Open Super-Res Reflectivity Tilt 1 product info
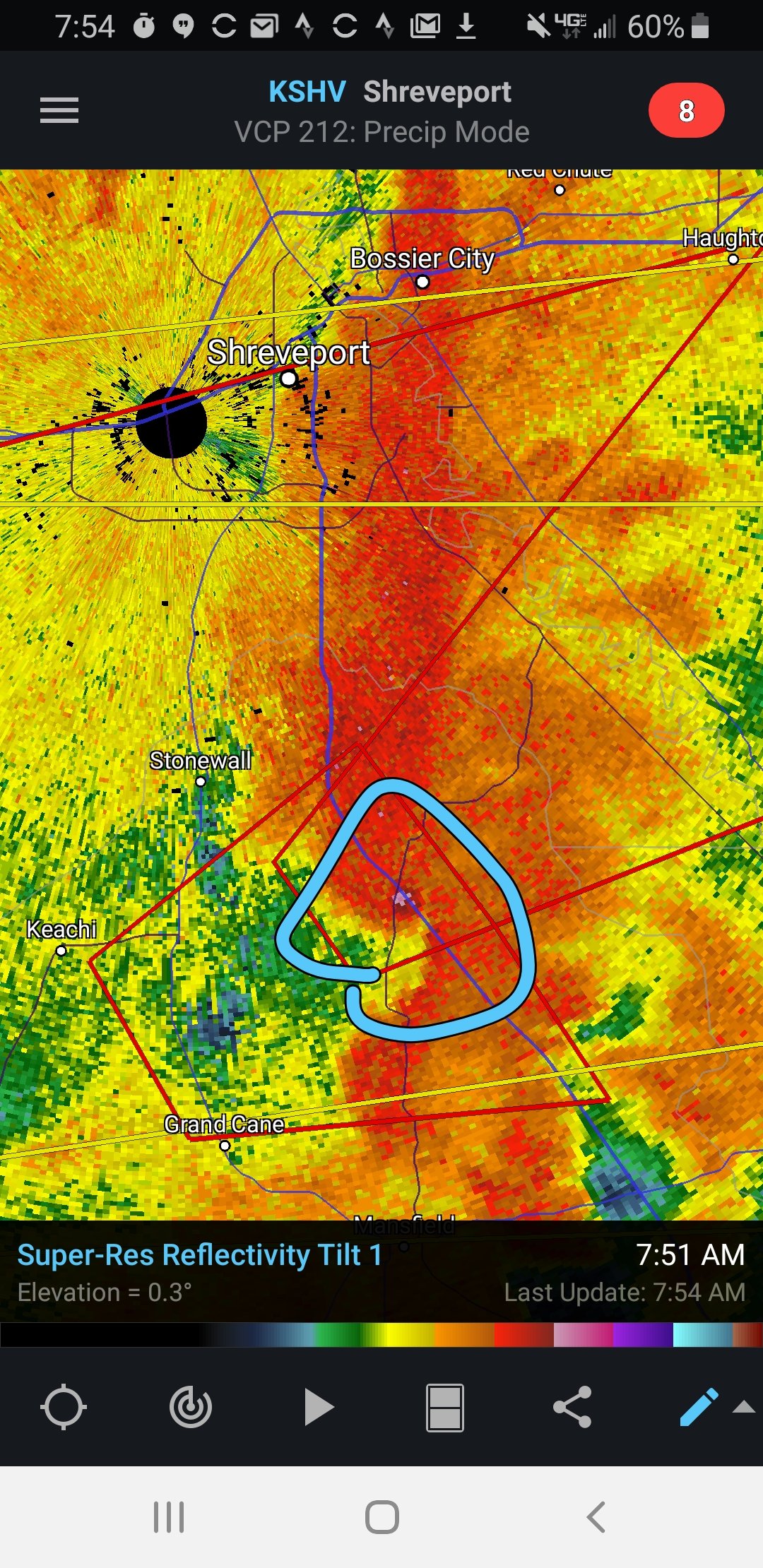Image resolution: width=763 pixels, height=1568 pixels. pos(199,1255)
